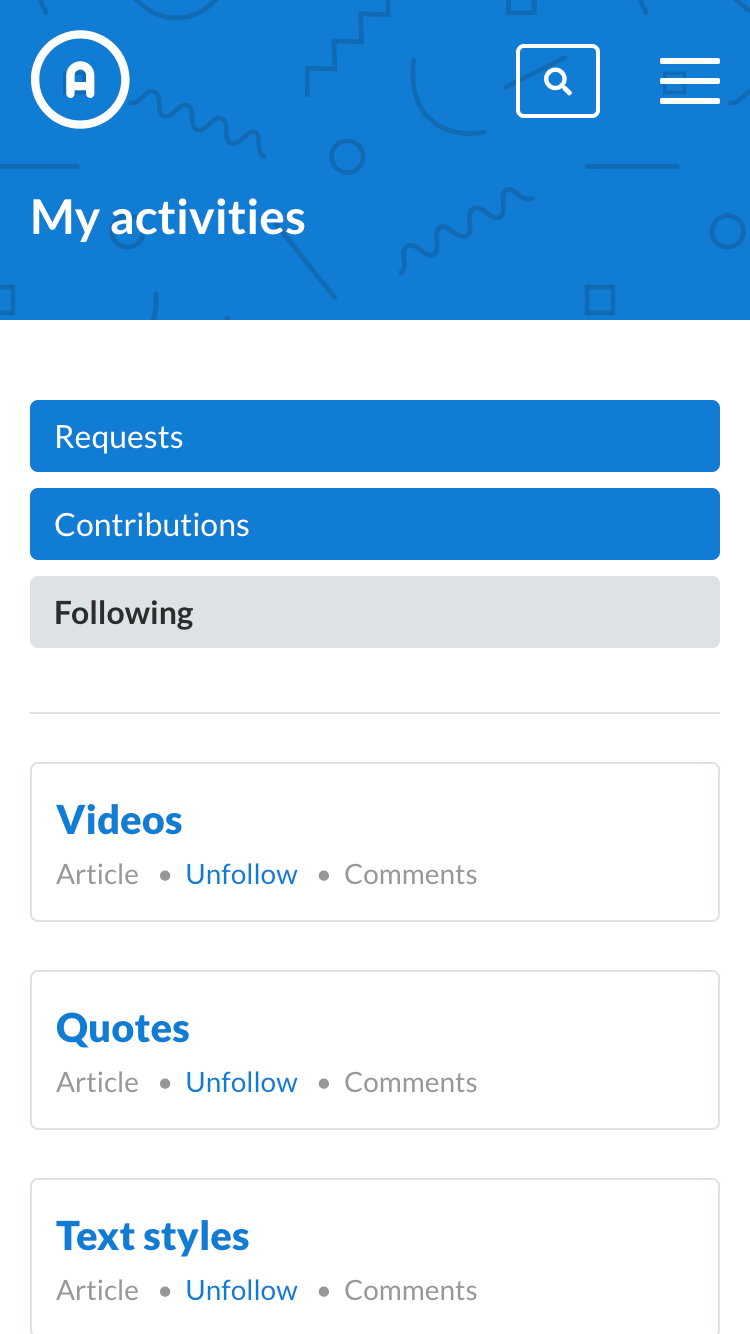Open the hamburger menu

[x=690, y=81]
